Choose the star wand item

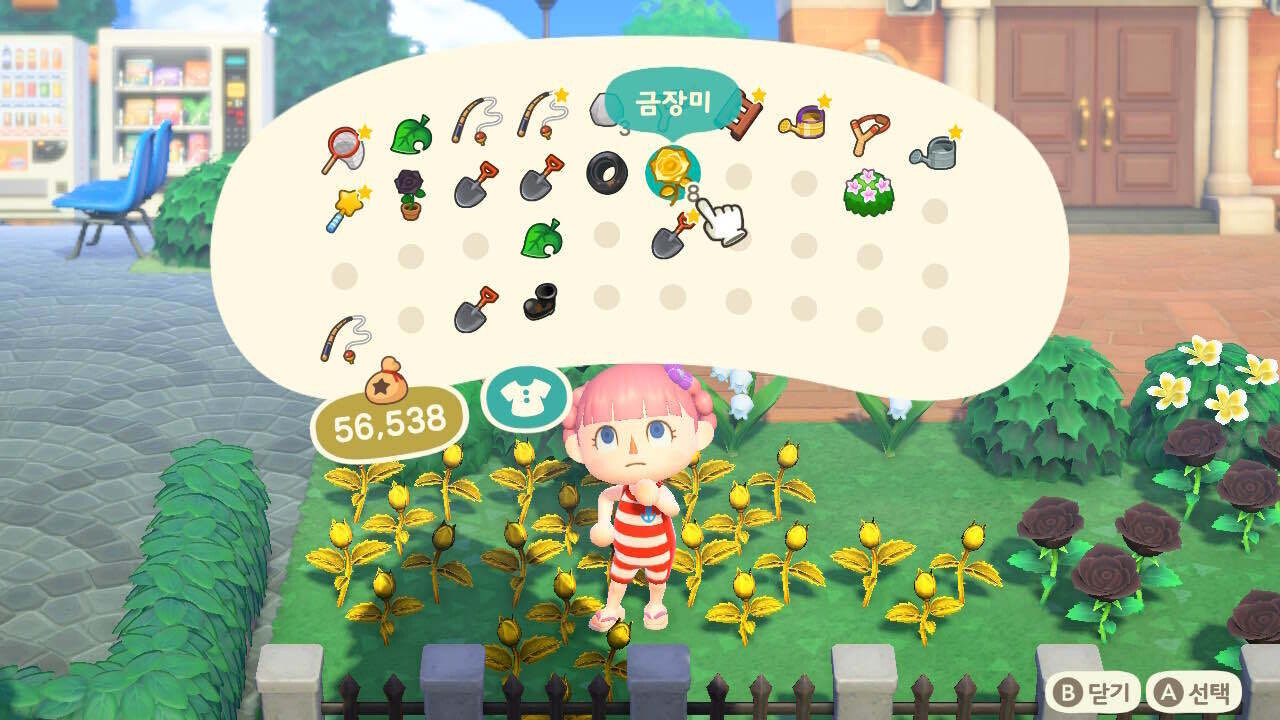[346, 208]
